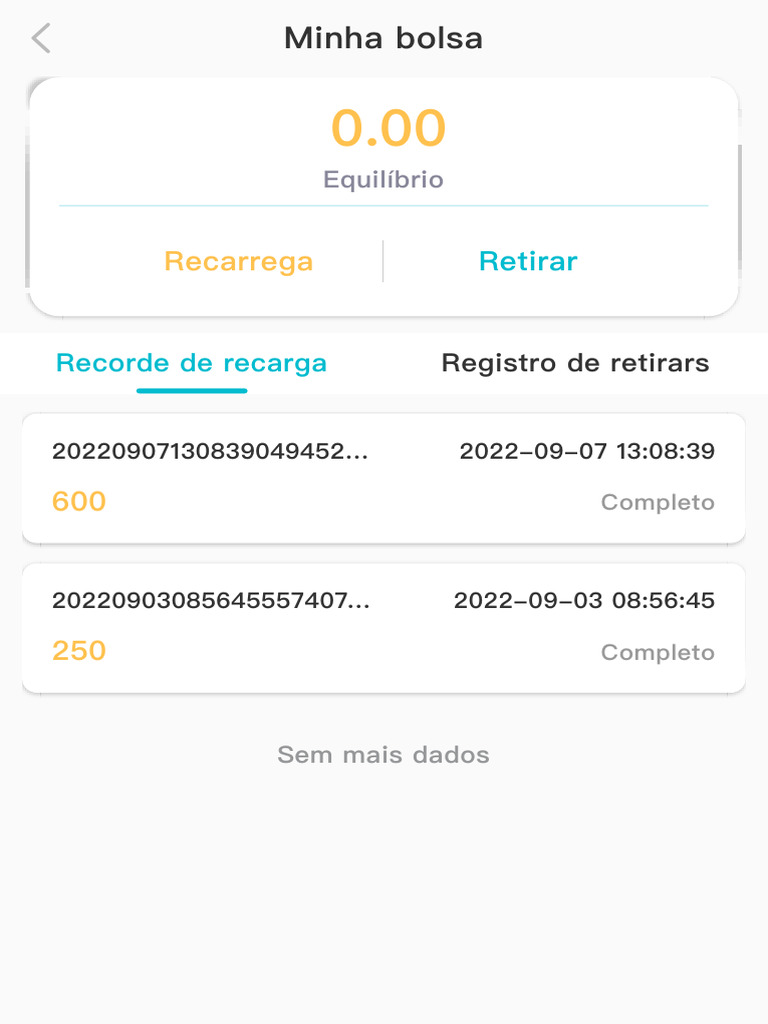This screenshot has height=1024, width=768.
Task: Tap the Recarrega button
Action: pos(238,261)
